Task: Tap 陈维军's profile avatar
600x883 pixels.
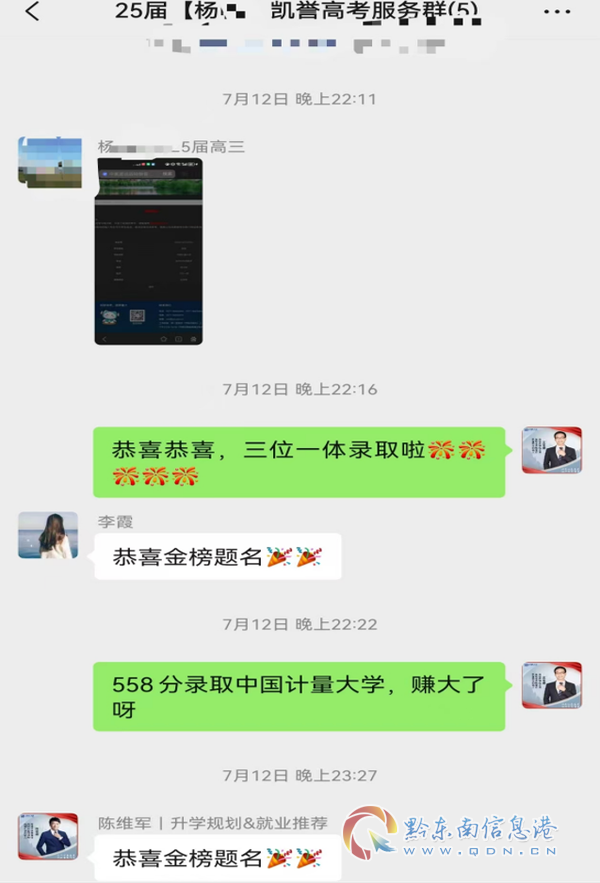Action: (x=48, y=836)
